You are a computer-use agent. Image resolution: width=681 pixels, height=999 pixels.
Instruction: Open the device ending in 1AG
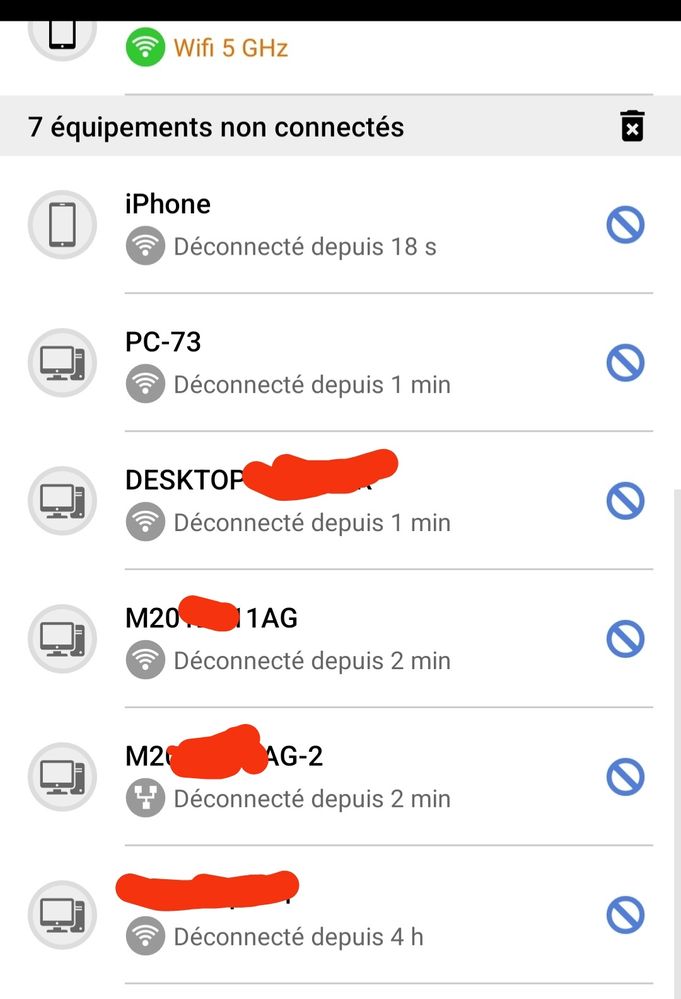pyautogui.click(x=300, y=639)
